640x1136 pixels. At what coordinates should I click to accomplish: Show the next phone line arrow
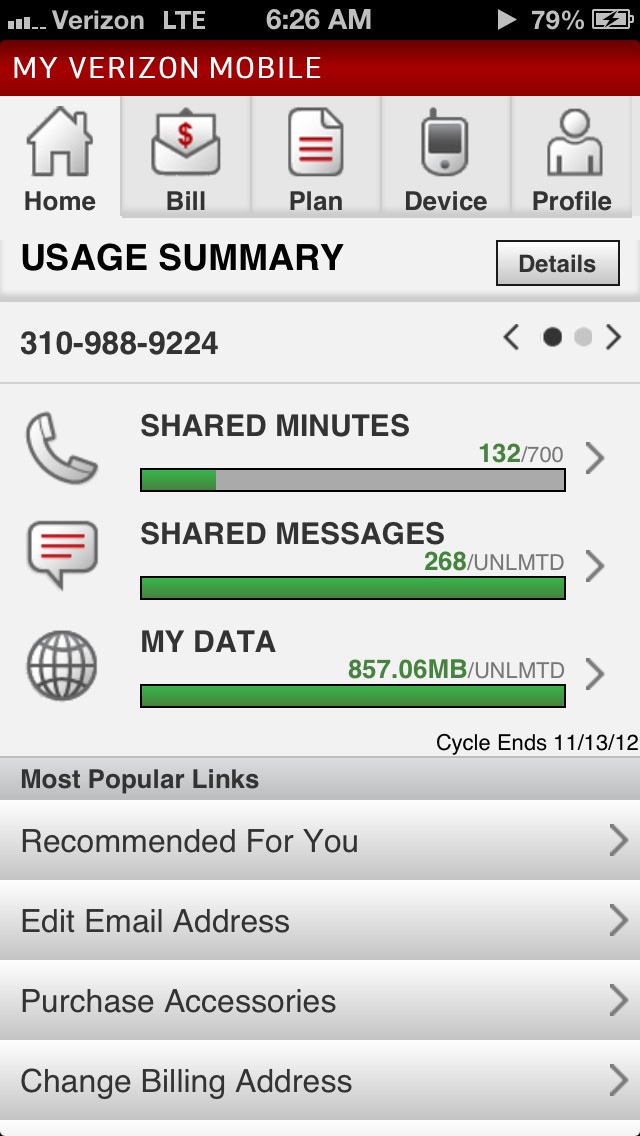(613, 337)
